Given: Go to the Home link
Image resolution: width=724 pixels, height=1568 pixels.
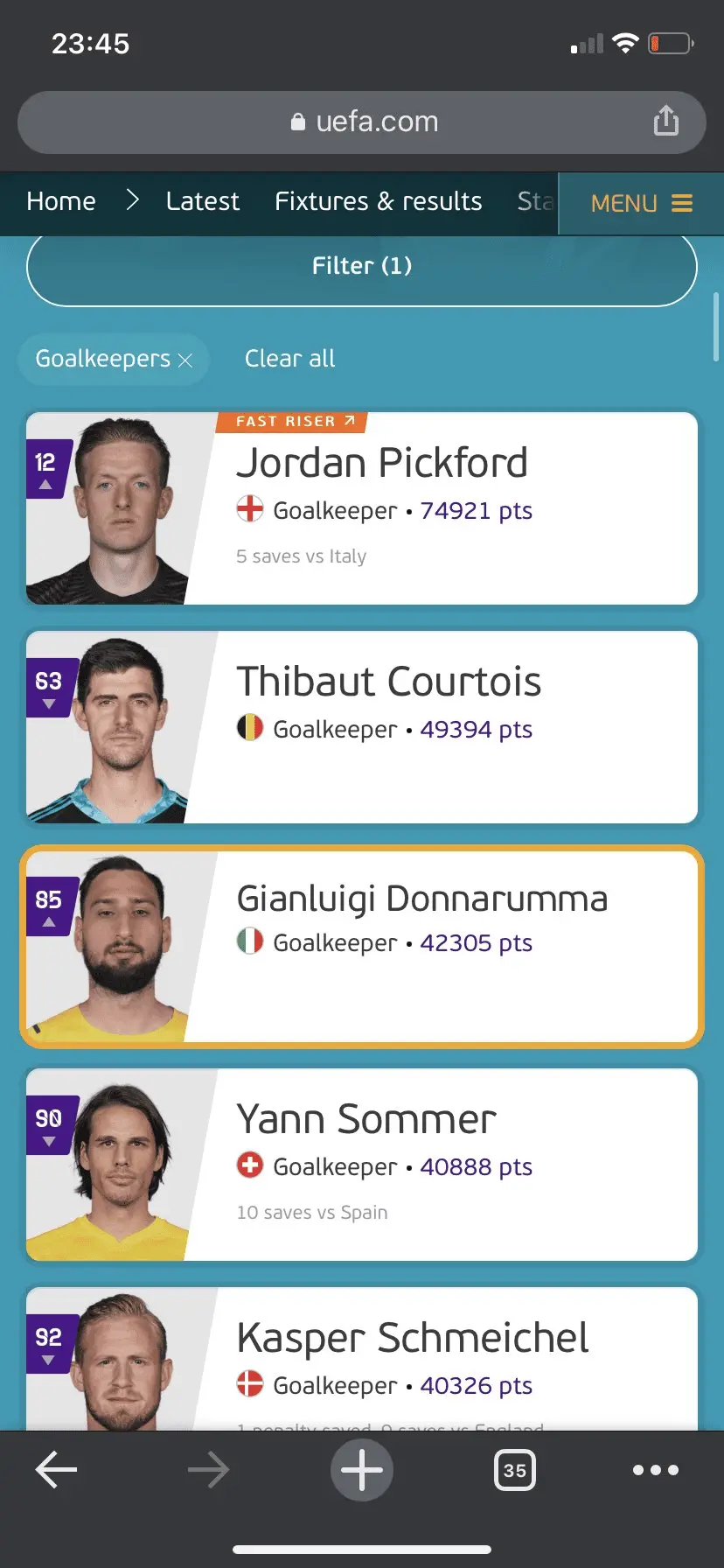Looking at the screenshot, I should 60,201.
